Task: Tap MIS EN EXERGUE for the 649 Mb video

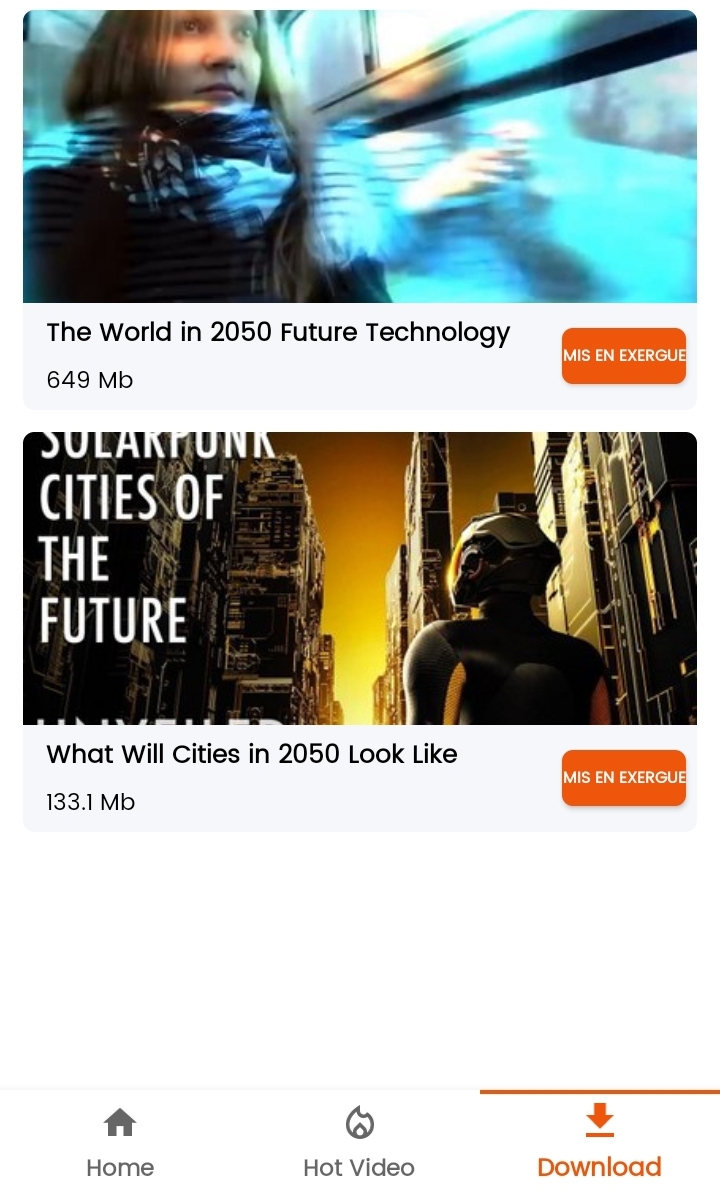Action: pos(623,356)
